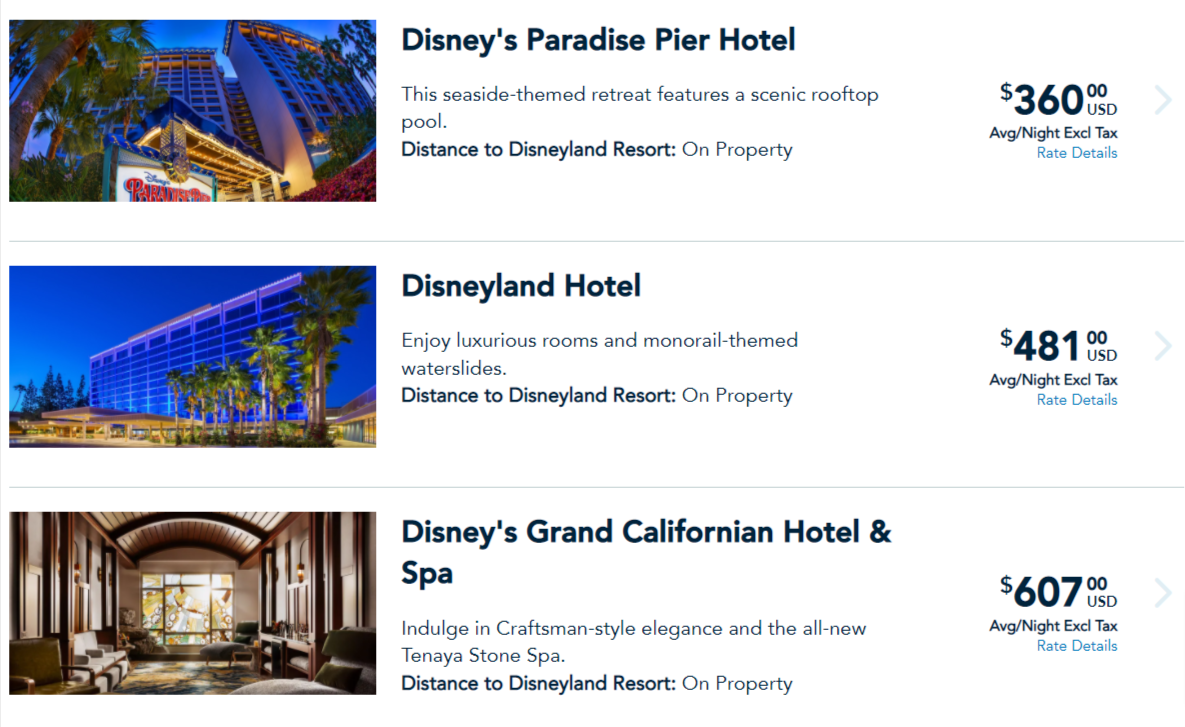This screenshot has height=727, width=1185.
Task: Tap the chevron next to the $481 price
Action: coord(1162,346)
